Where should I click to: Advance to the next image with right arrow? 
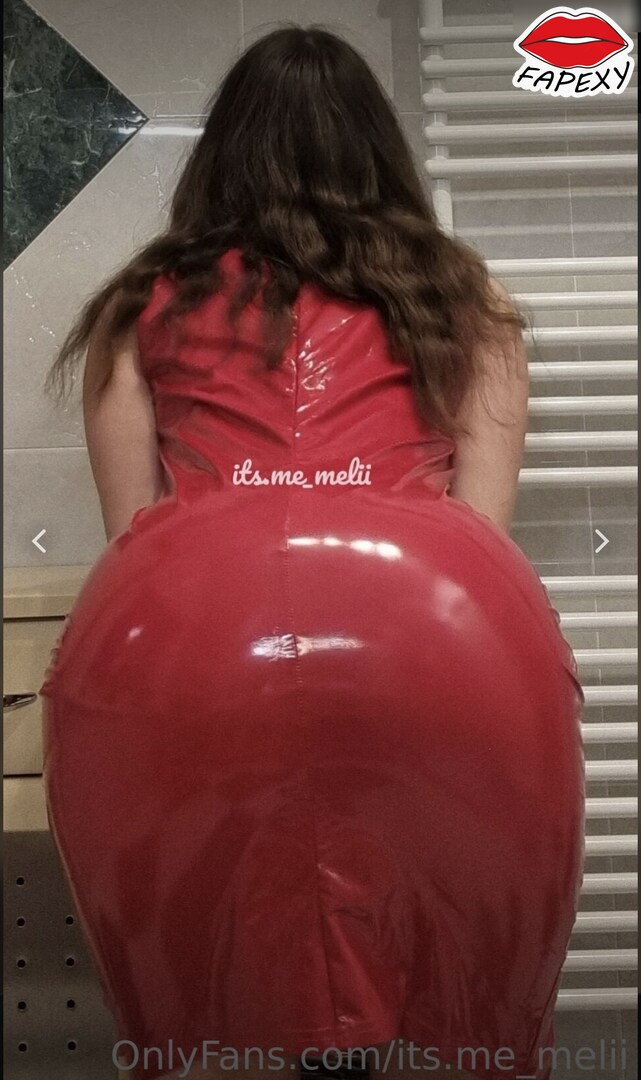[x=602, y=541]
